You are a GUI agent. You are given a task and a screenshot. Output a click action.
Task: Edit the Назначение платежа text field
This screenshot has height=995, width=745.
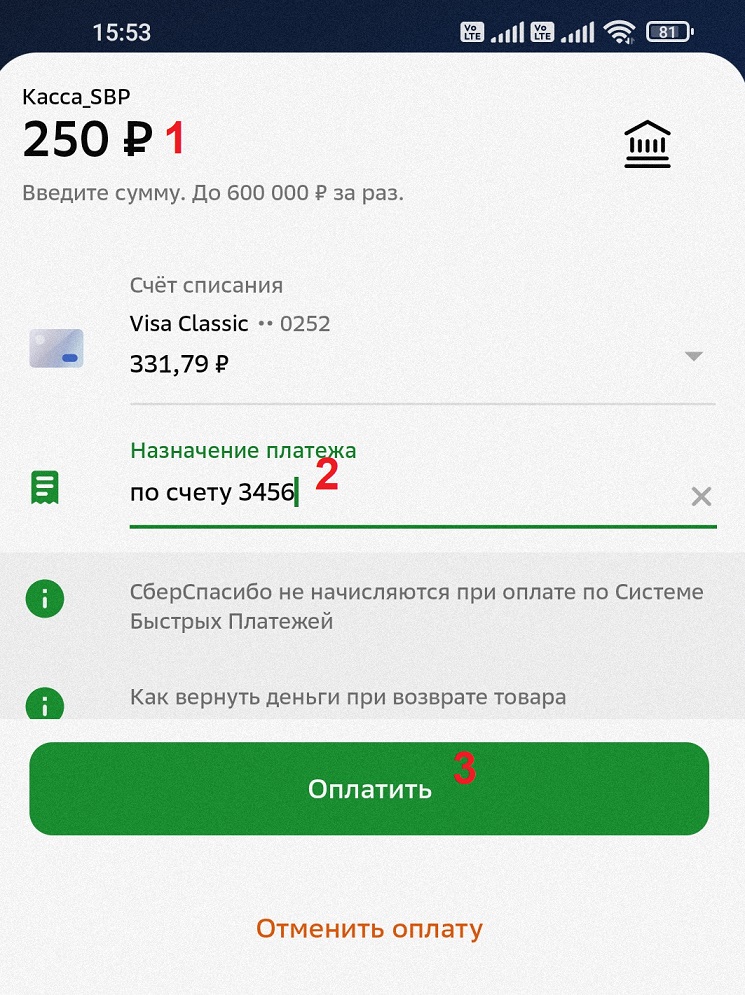click(x=400, y=493)
